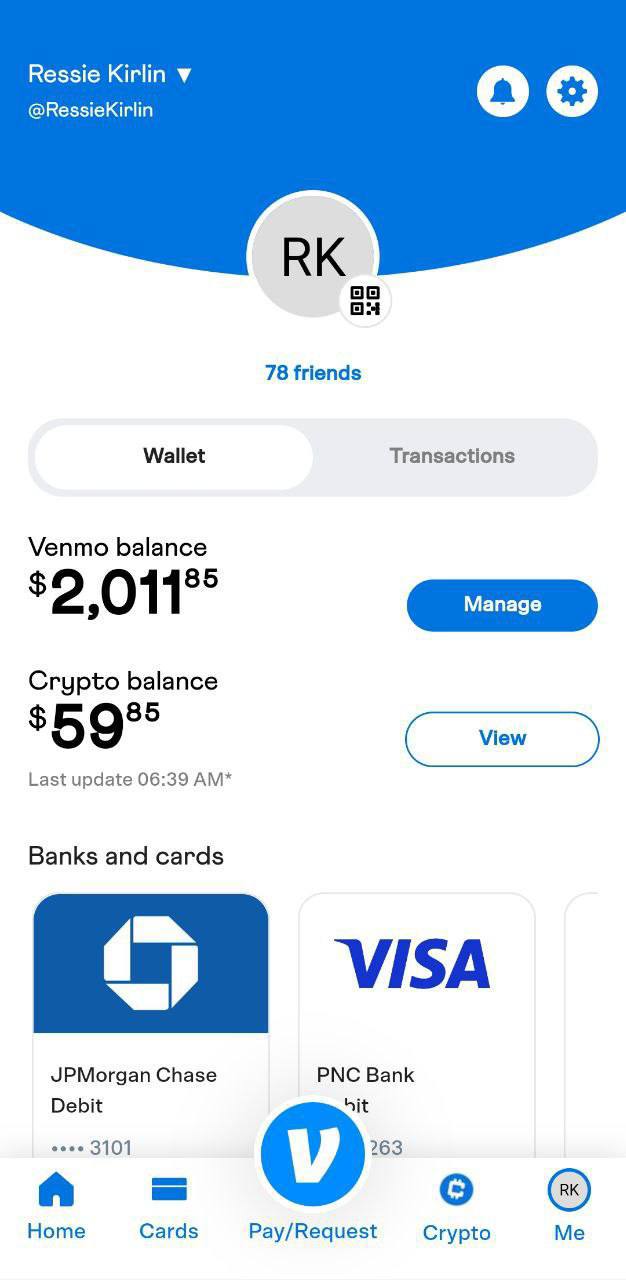
Task: Expand the Ressie Kirlin account switcher
Action: 110,74
